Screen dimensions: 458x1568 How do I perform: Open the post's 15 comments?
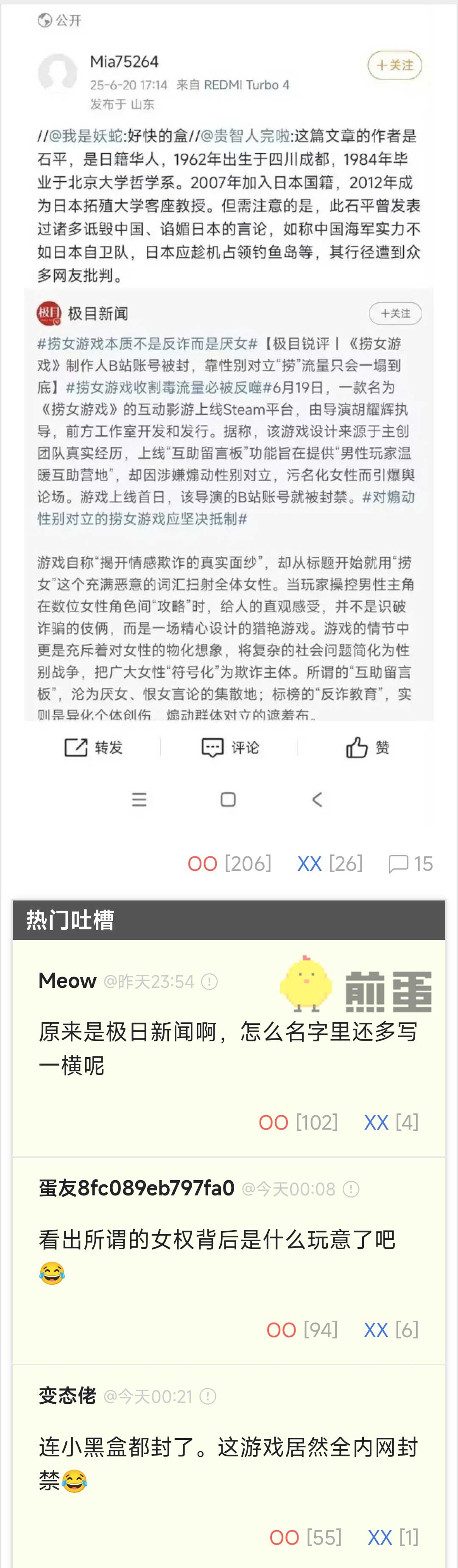(411, 864)
